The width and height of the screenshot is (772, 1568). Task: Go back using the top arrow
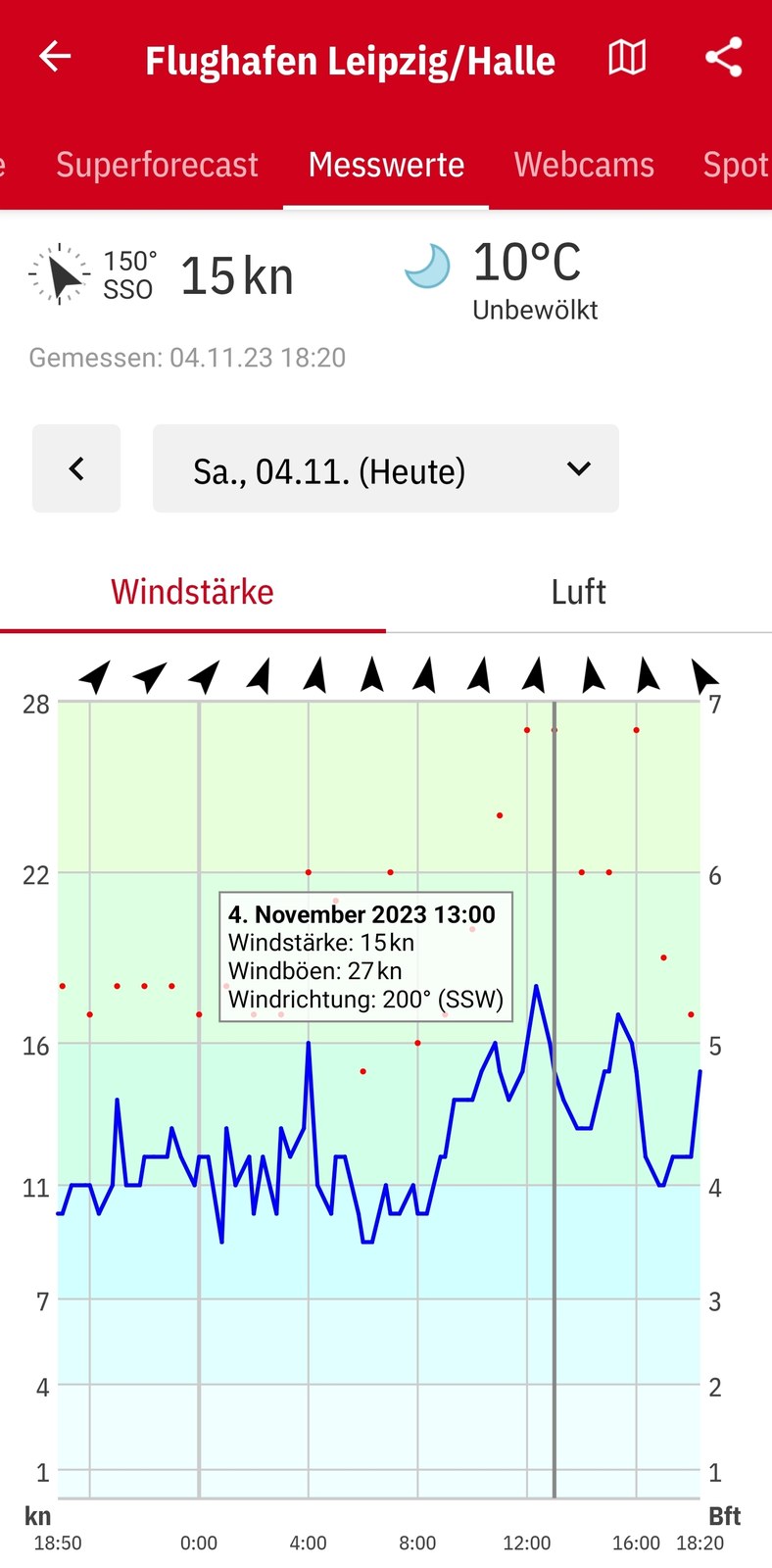(x=55, y=57)
